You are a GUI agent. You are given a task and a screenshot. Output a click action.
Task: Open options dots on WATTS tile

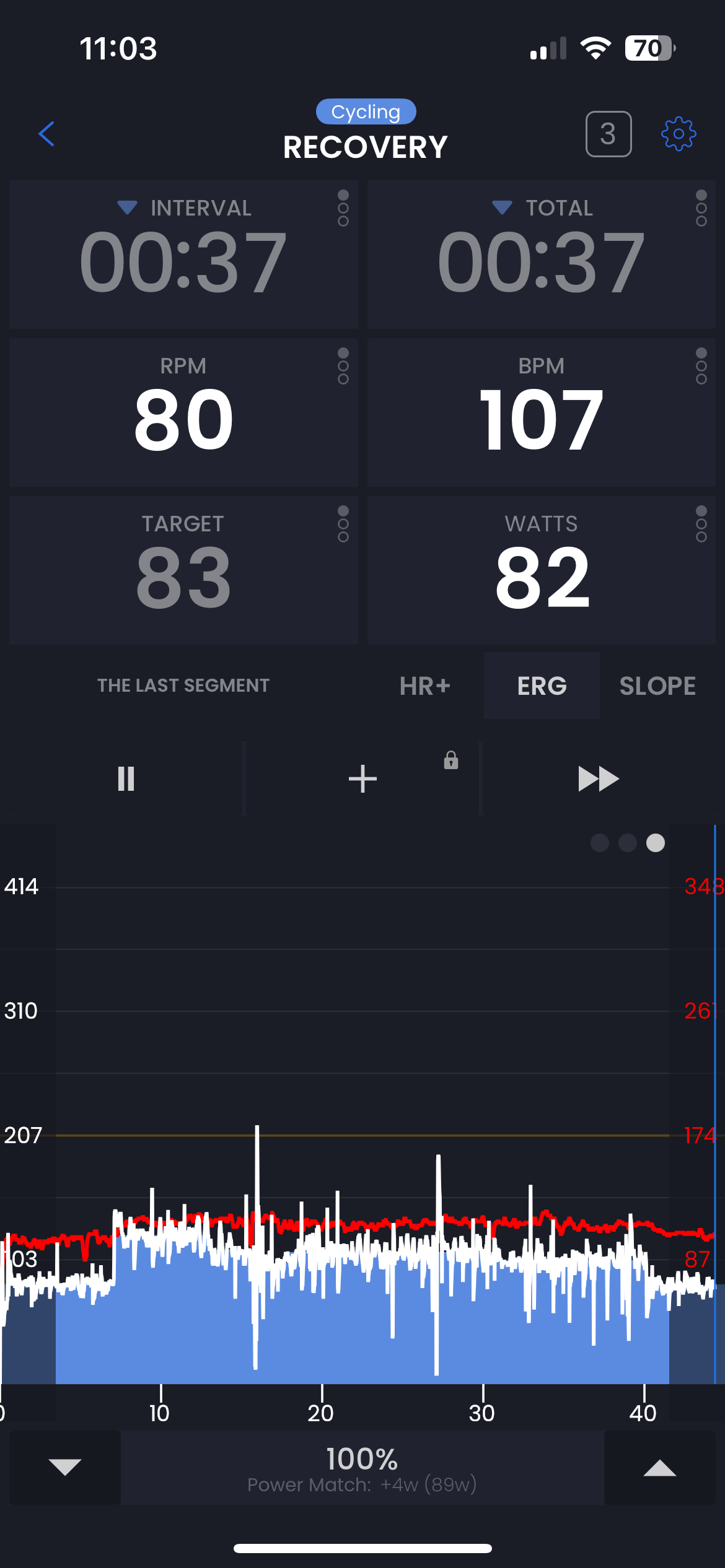(x=701, y=524)
